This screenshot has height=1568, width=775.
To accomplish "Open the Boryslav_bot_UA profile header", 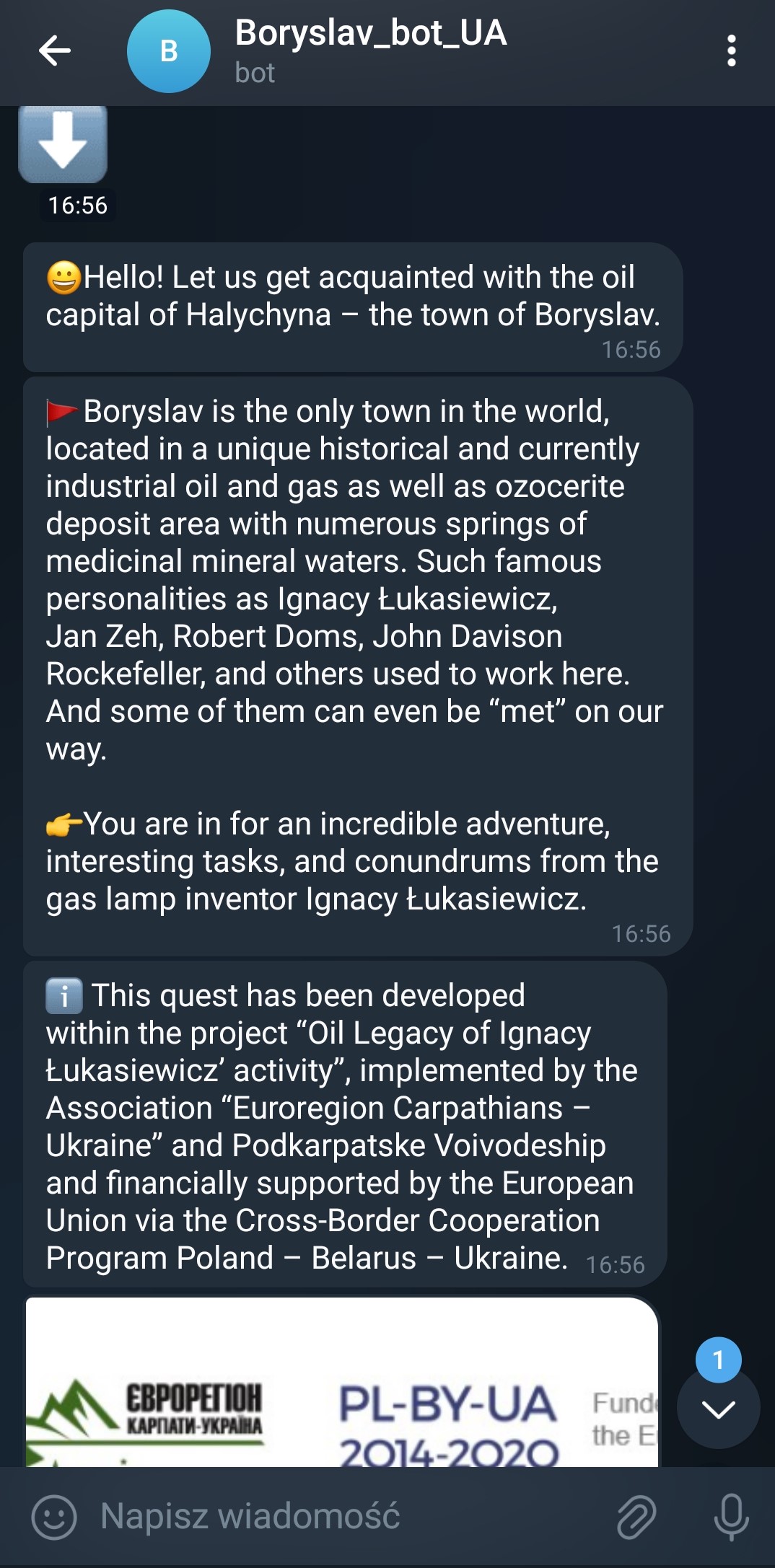I will 370,51.
